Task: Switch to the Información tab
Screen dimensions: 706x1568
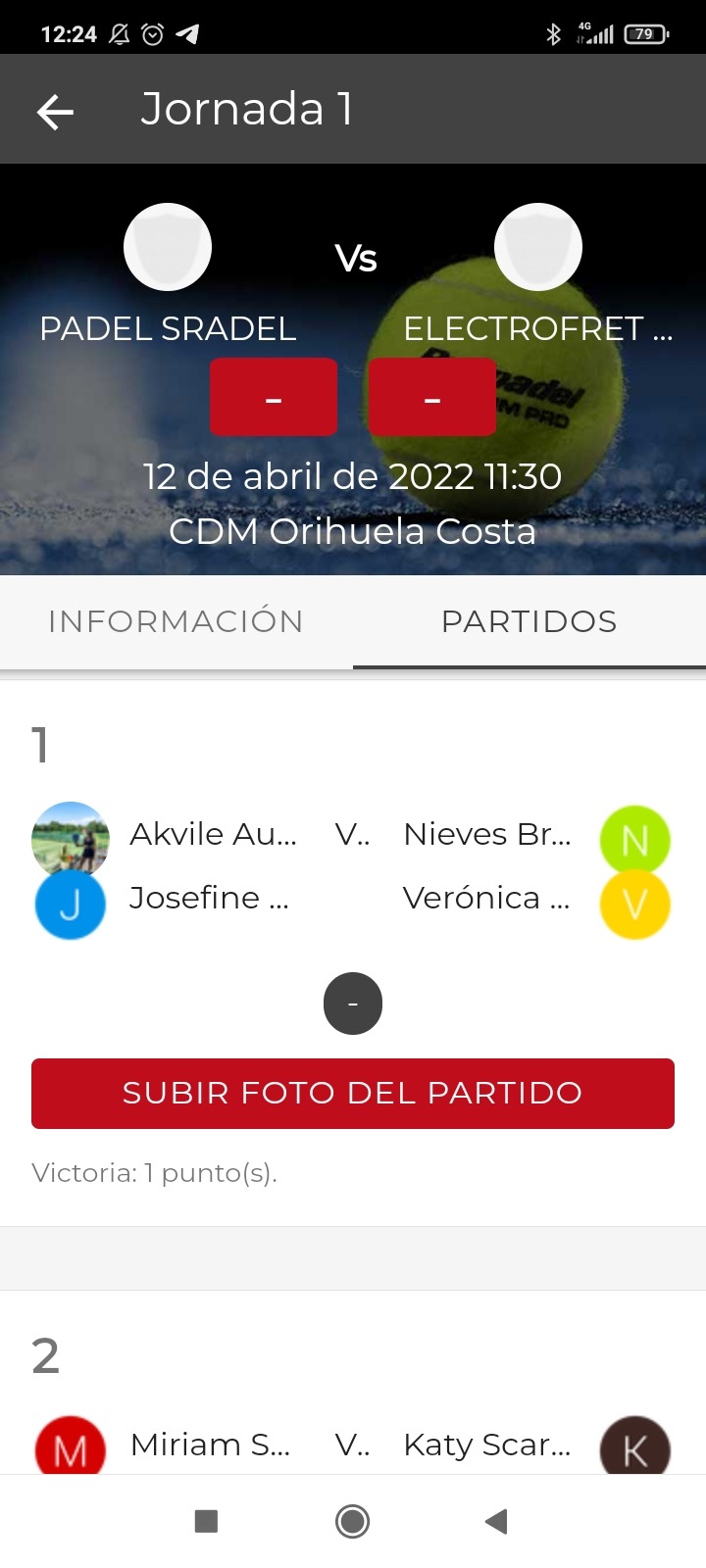Action: pyautogui.click(x=176, y=621)
